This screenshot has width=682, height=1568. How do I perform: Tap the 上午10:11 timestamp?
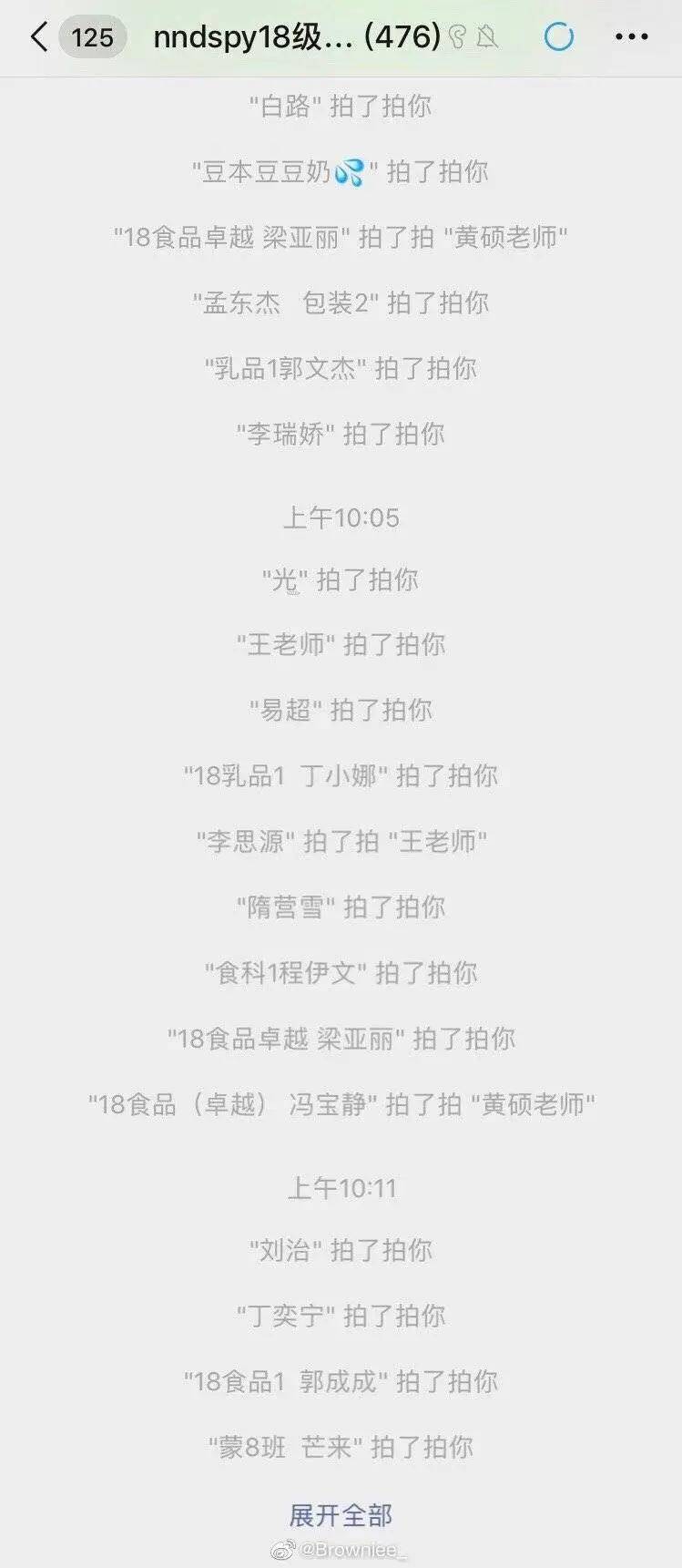pyautogui.click(x=341, y=1187)
